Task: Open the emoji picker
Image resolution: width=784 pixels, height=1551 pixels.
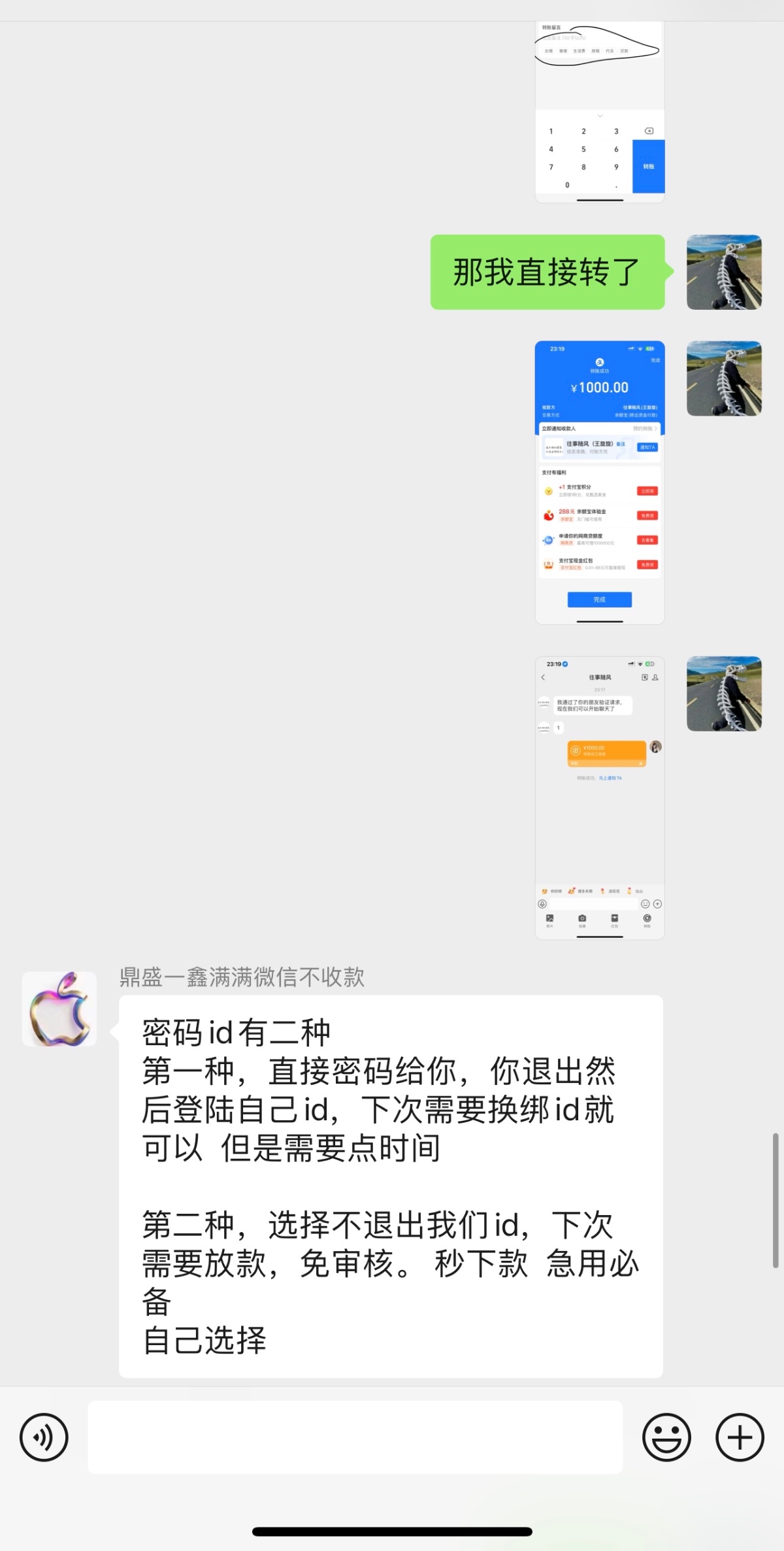Action: coord(666,1437)
